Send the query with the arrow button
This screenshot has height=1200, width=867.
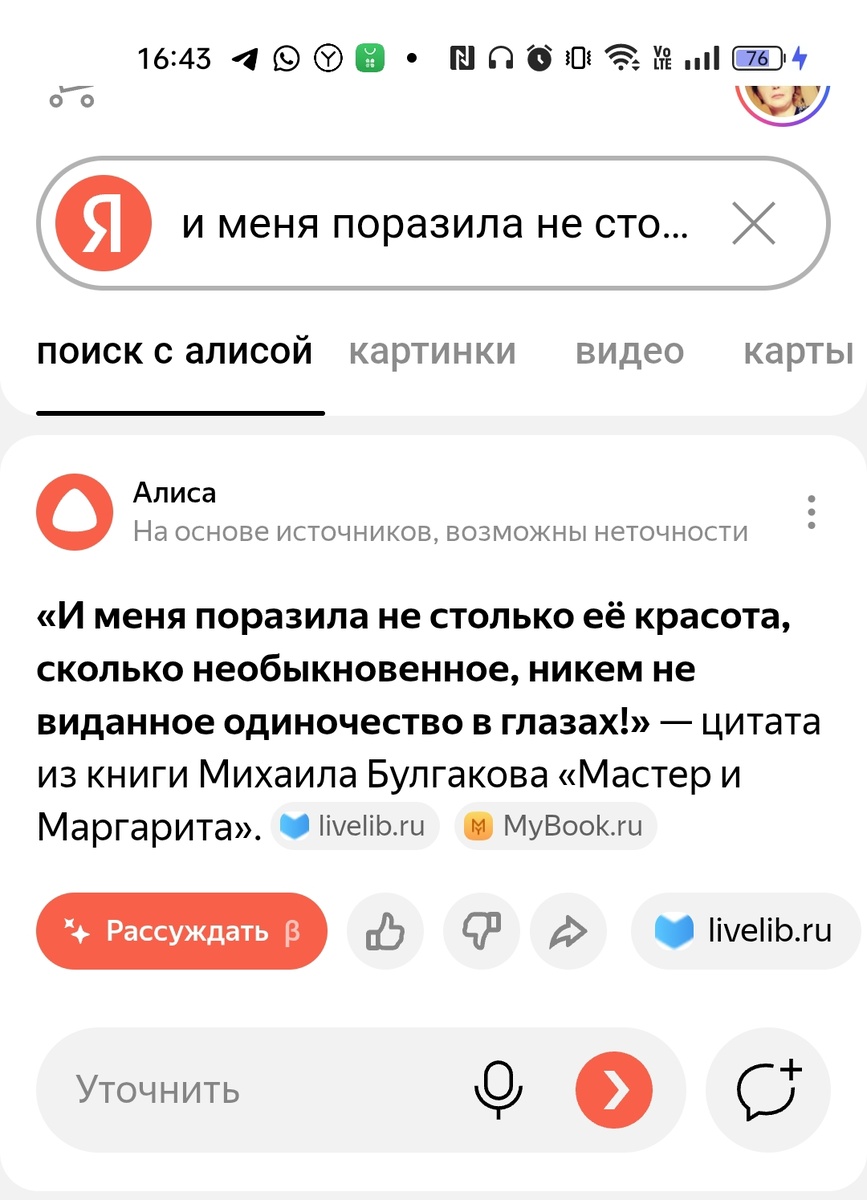[x=613, y=1090]
